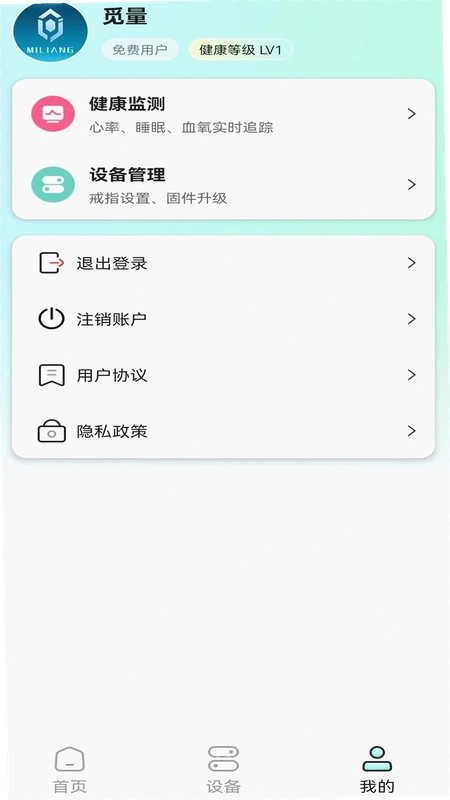Open 健康监测 health monitoring
Viewport: 450px width, 800px height.
click(x=223, y=114)
